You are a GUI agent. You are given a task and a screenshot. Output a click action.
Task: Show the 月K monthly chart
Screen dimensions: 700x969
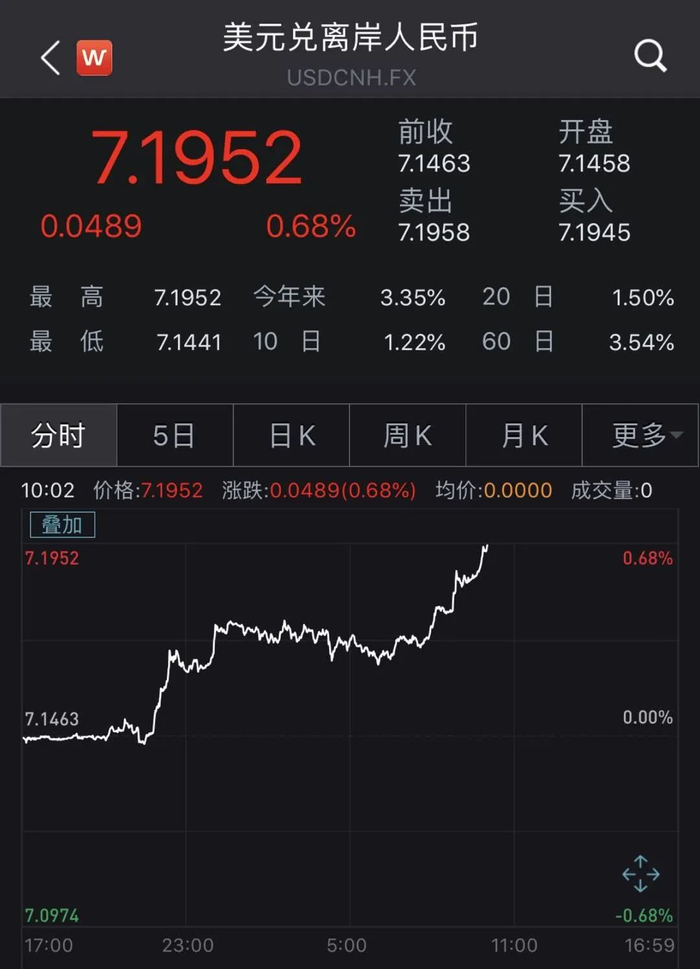[x=524, y=436]
